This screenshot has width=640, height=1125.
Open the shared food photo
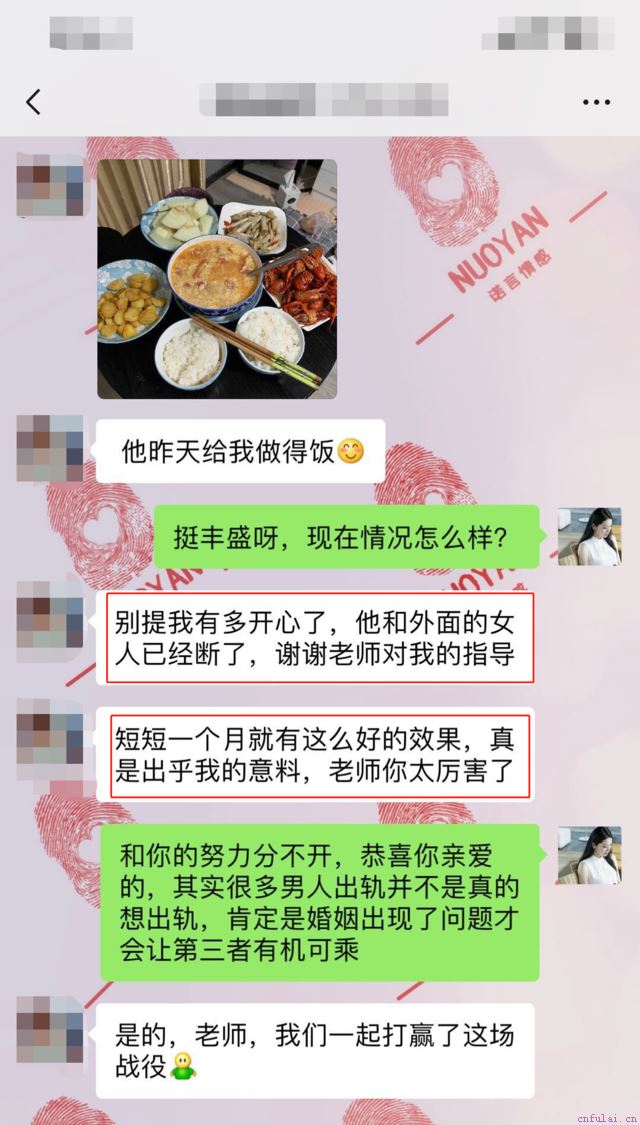click(217, 279)
